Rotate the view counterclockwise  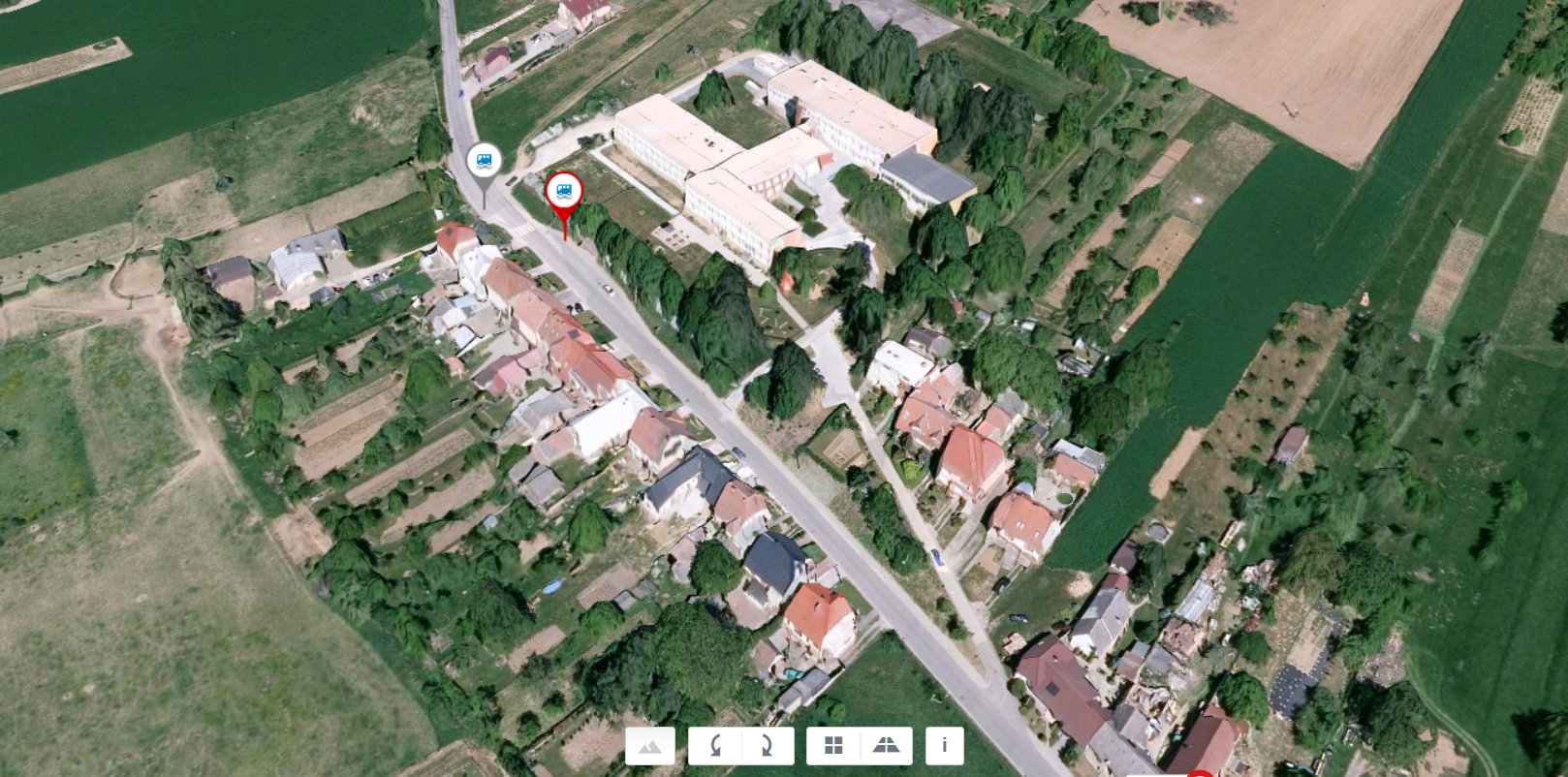[x=715, y=746]
